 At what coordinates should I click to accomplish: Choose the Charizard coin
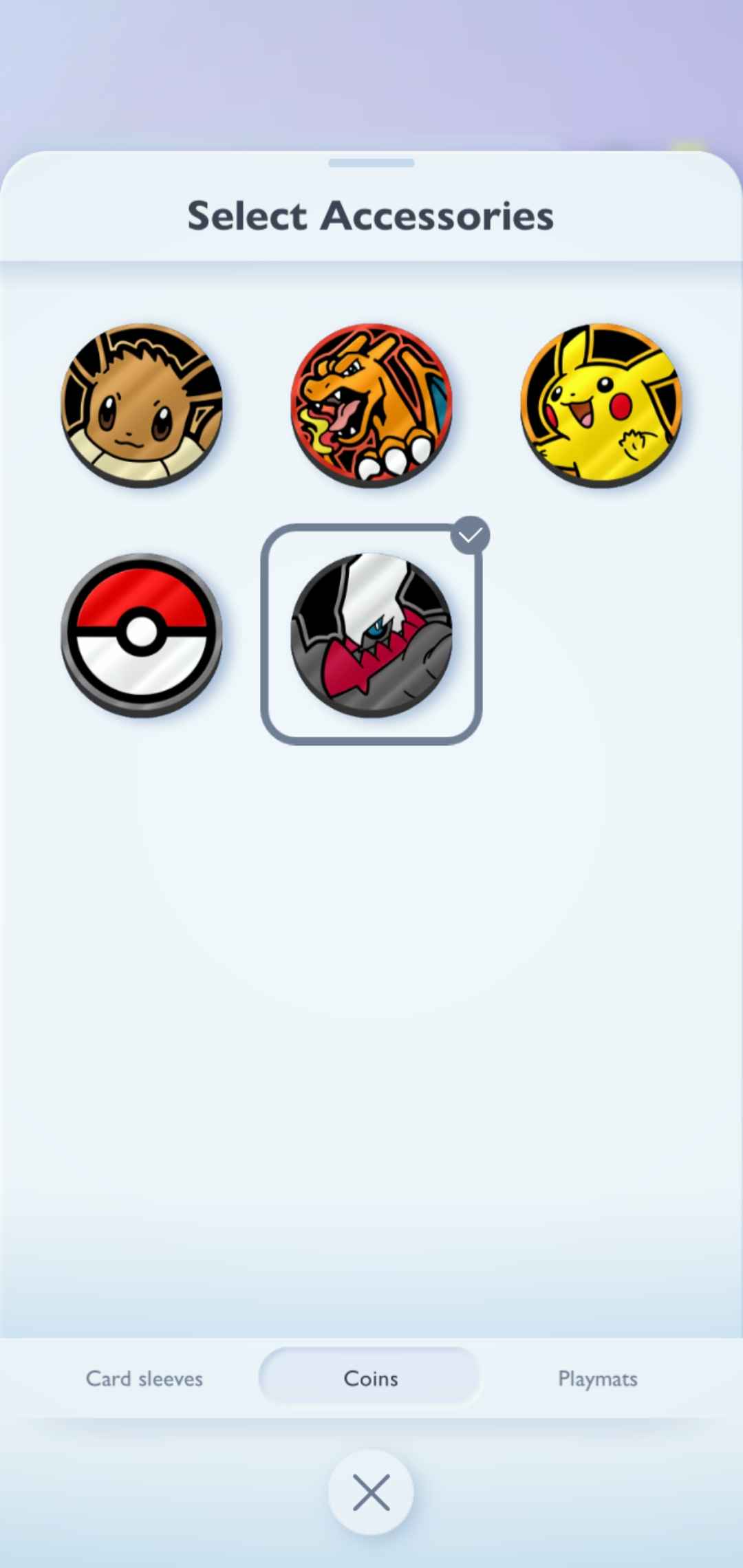(x=371, y=406)
